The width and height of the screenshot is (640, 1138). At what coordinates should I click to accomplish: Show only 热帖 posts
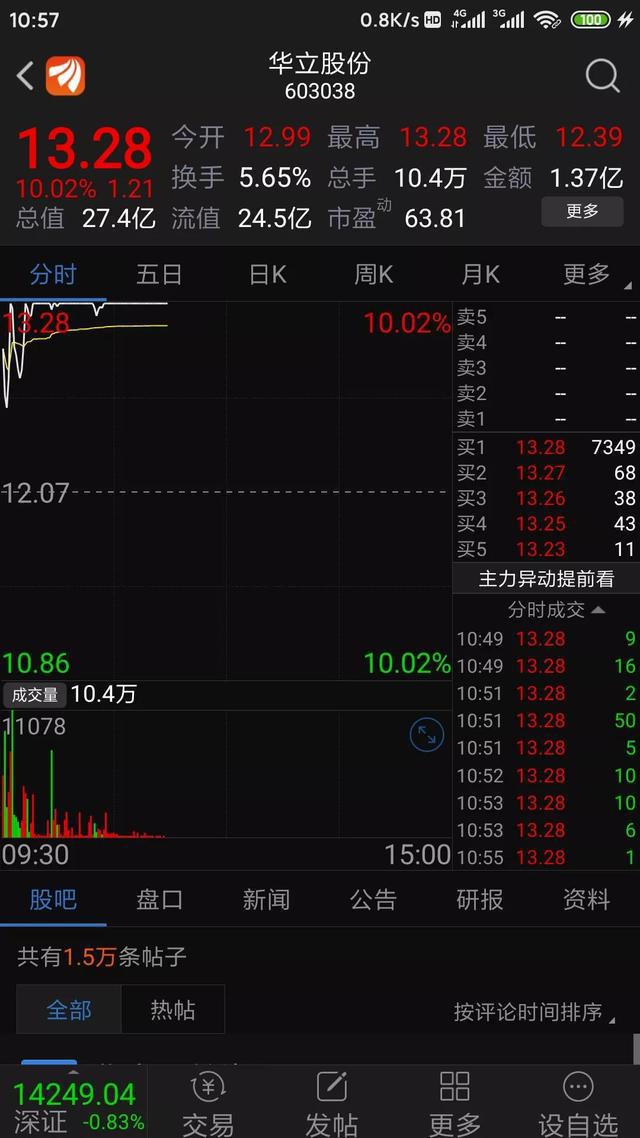pos(173,1010)
